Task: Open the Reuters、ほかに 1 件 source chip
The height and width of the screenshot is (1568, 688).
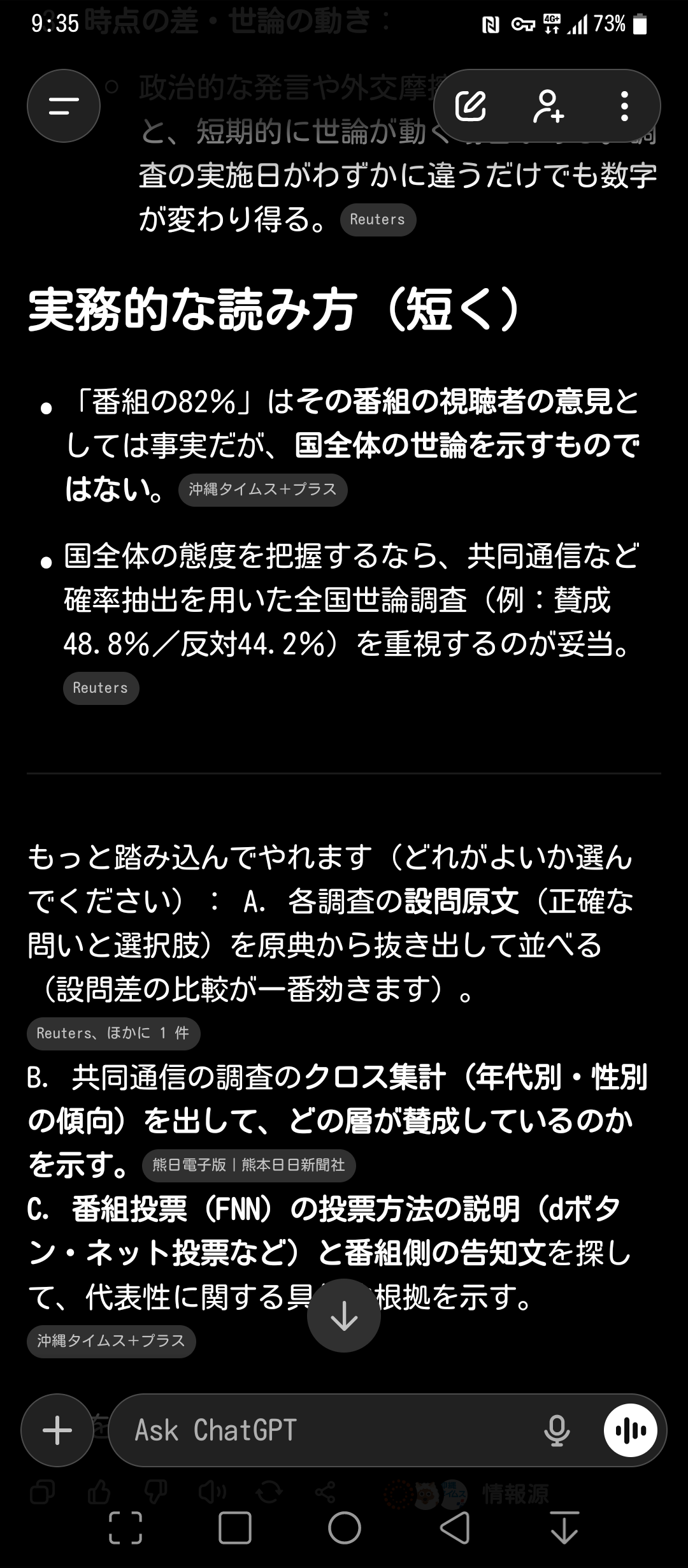Action: 113,1033
